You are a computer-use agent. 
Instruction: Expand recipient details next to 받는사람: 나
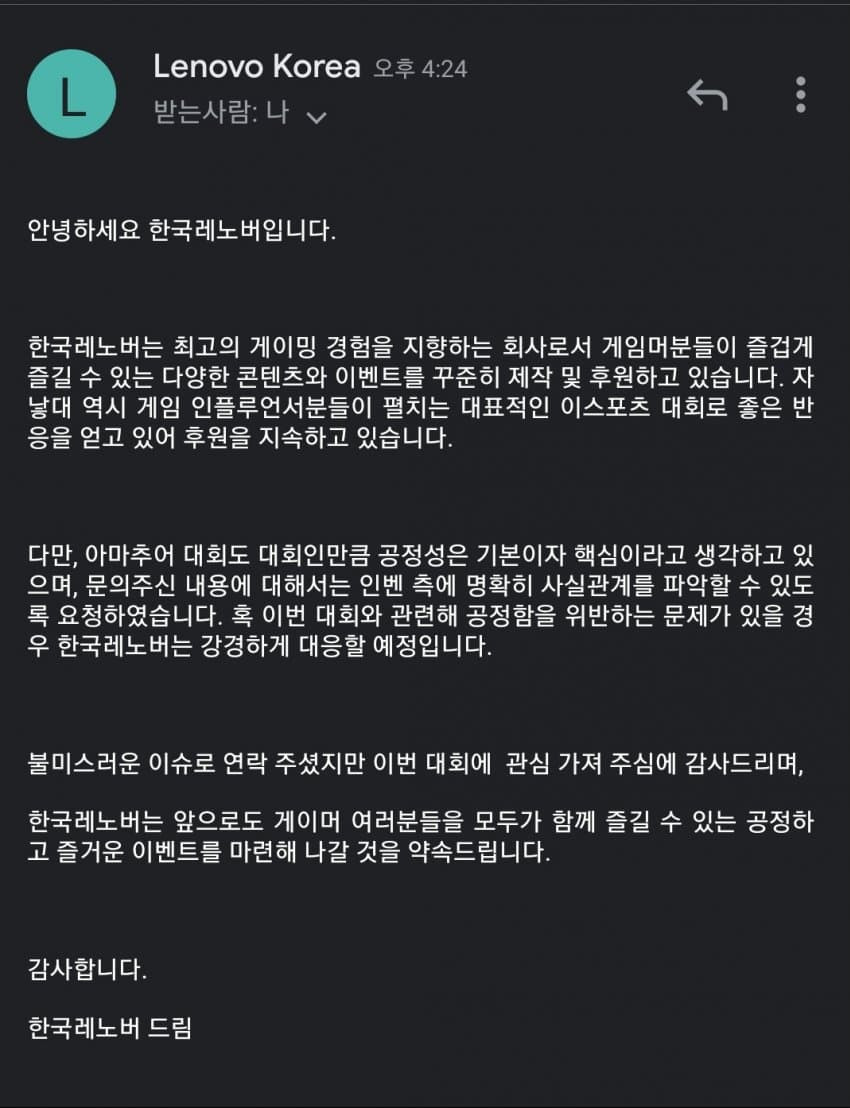[316, 118]
